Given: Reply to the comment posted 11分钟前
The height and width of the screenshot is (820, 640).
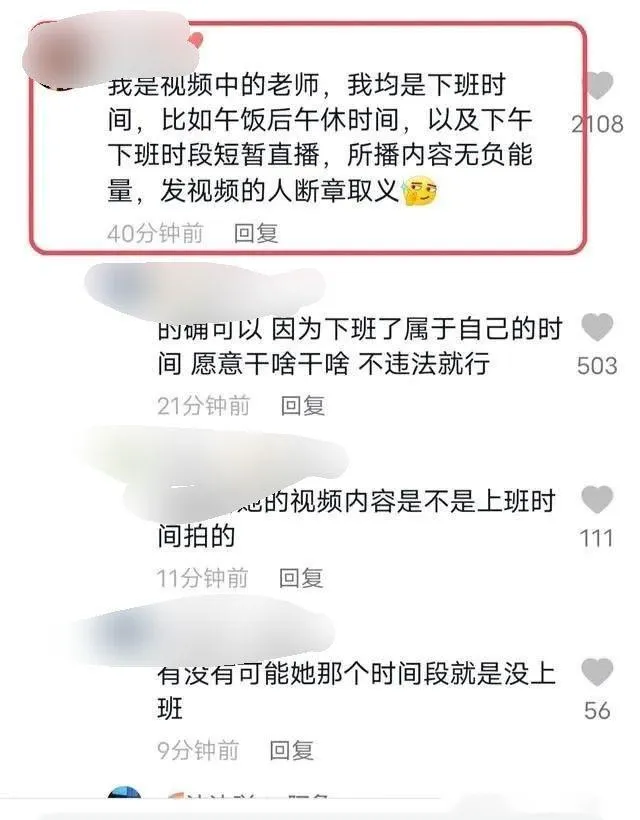Looking at the screenshot, I should click(x=301, y=577).
